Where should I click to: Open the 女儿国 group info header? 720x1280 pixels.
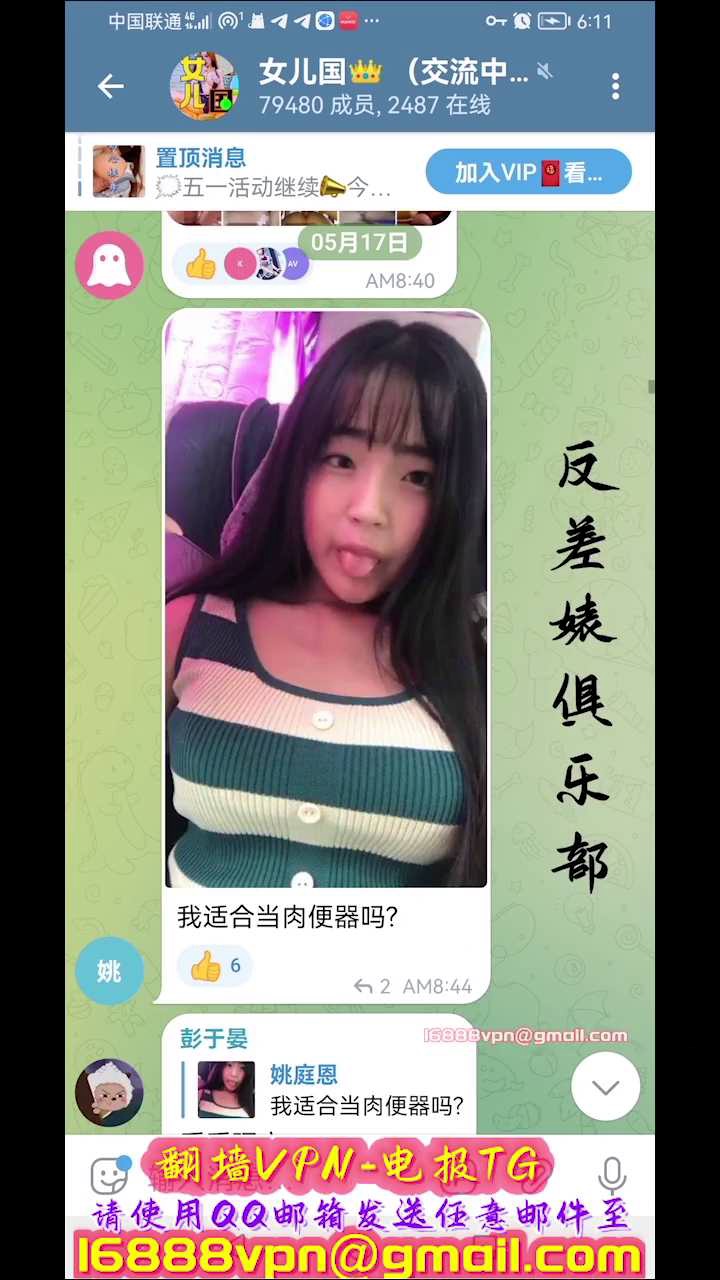point(390,86)
